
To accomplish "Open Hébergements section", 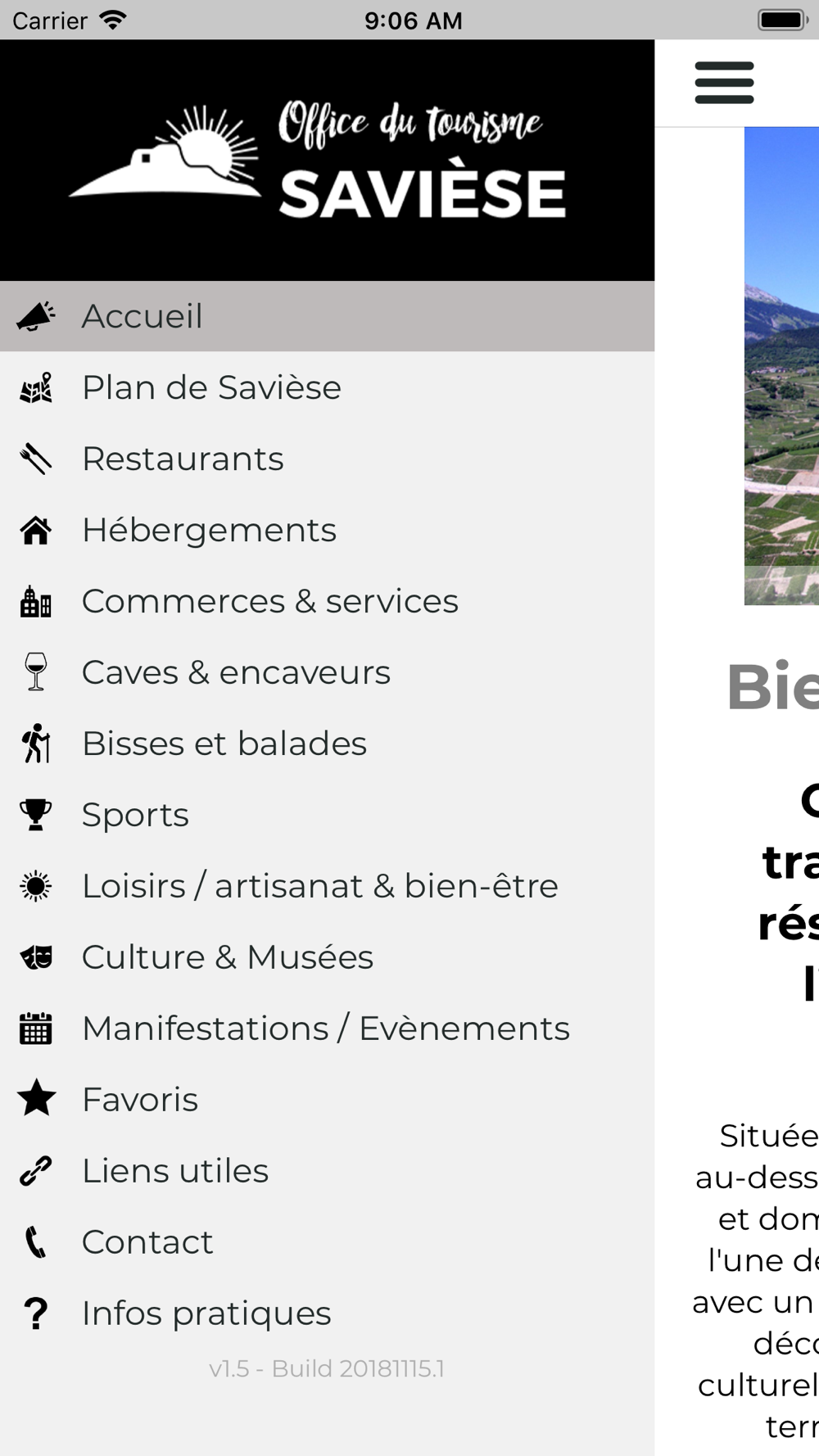I will (x=327, y=530).
